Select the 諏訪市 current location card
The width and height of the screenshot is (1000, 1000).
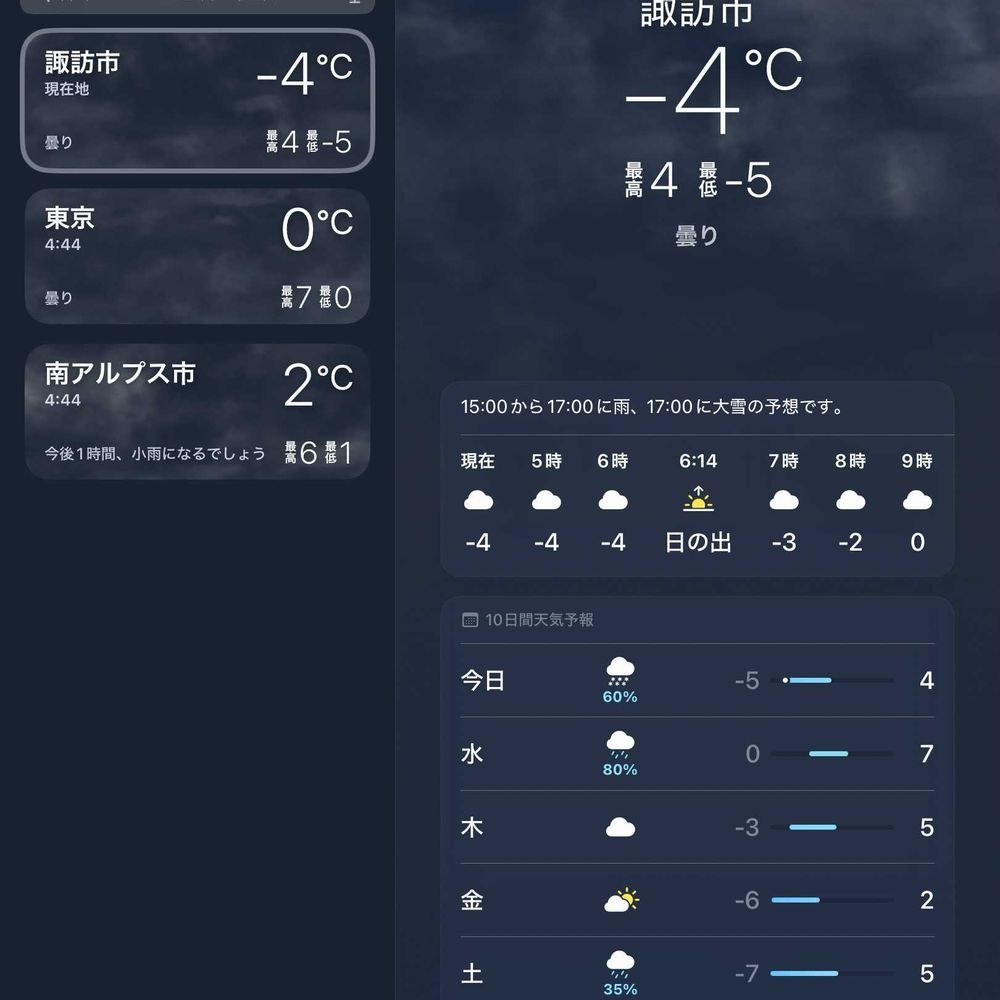[x=197, y=101]
